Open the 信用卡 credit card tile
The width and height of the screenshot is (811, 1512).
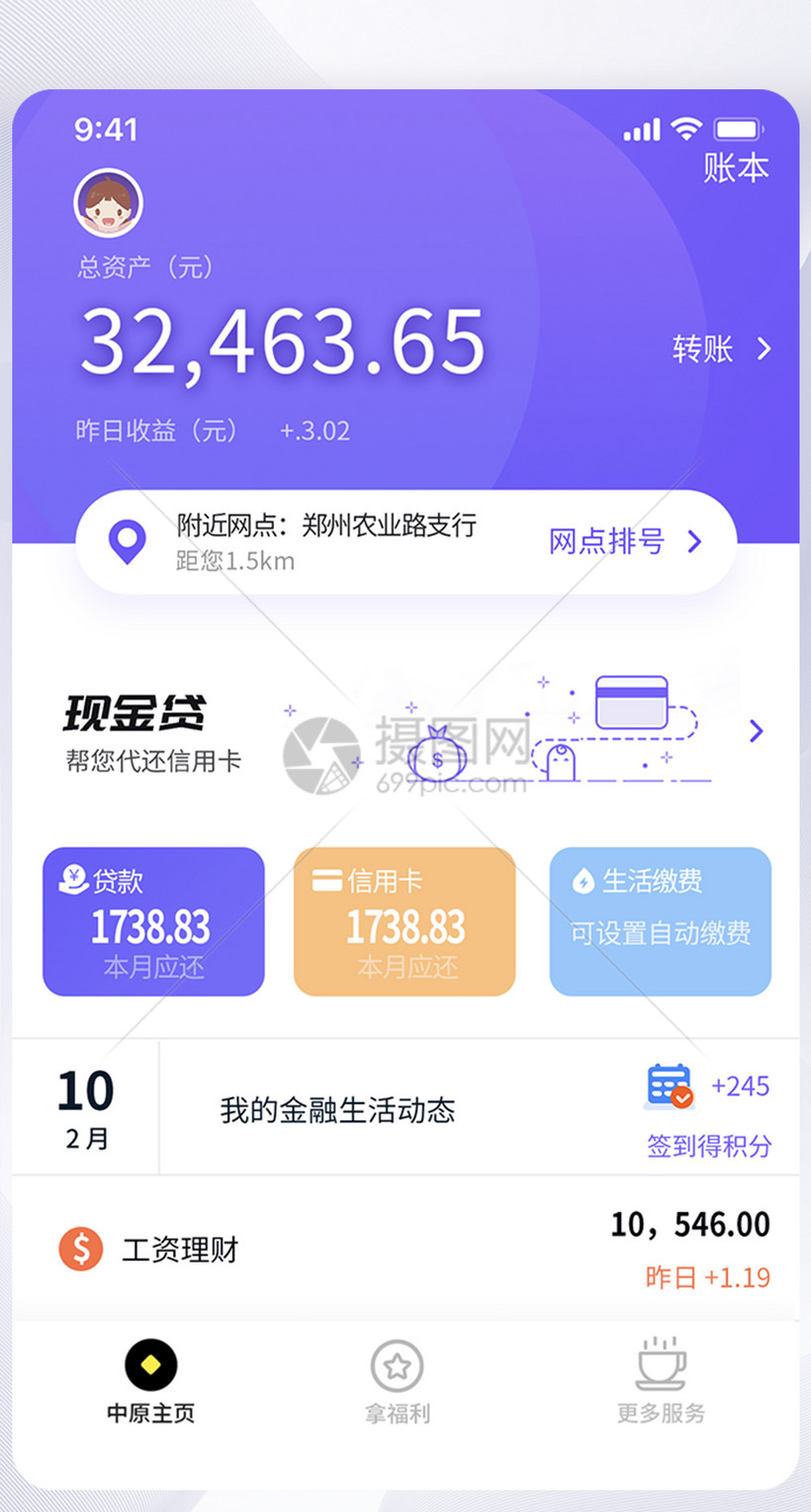point(405,921)
